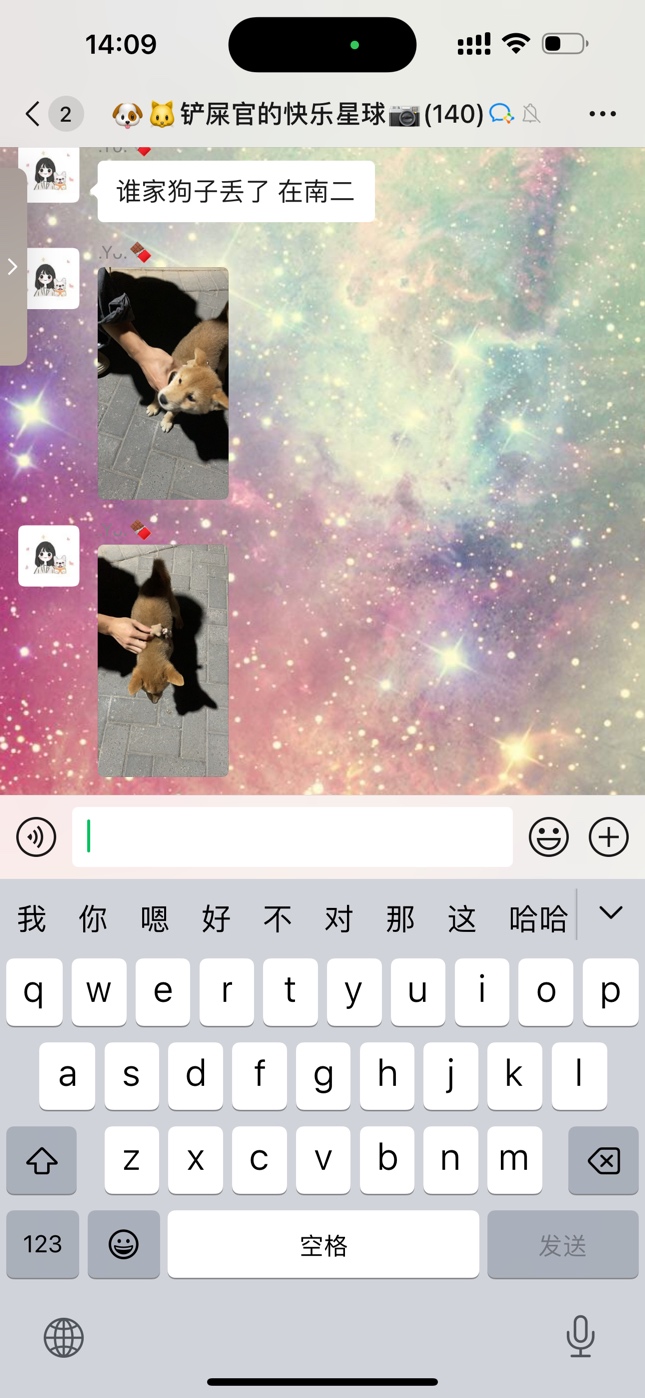
Task: Switch to voice message input
Action: (36, 837)
